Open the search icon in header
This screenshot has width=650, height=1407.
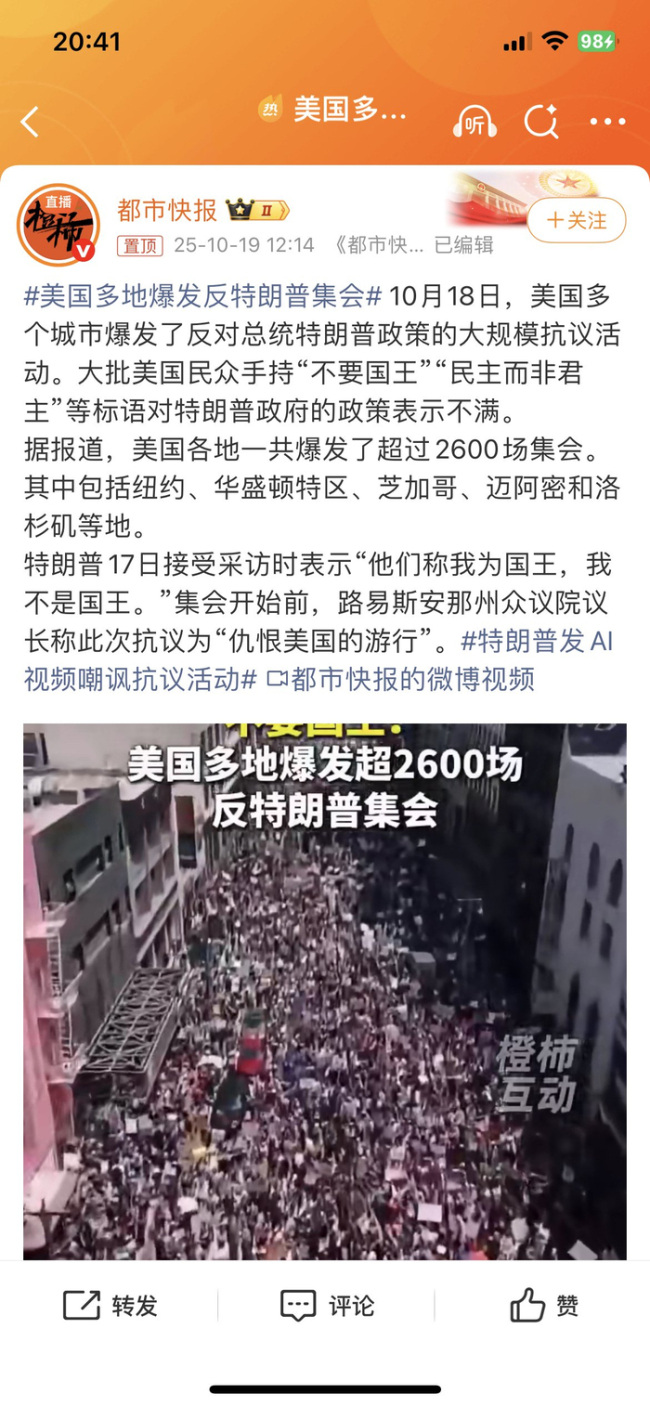click(x=541, y=122)
